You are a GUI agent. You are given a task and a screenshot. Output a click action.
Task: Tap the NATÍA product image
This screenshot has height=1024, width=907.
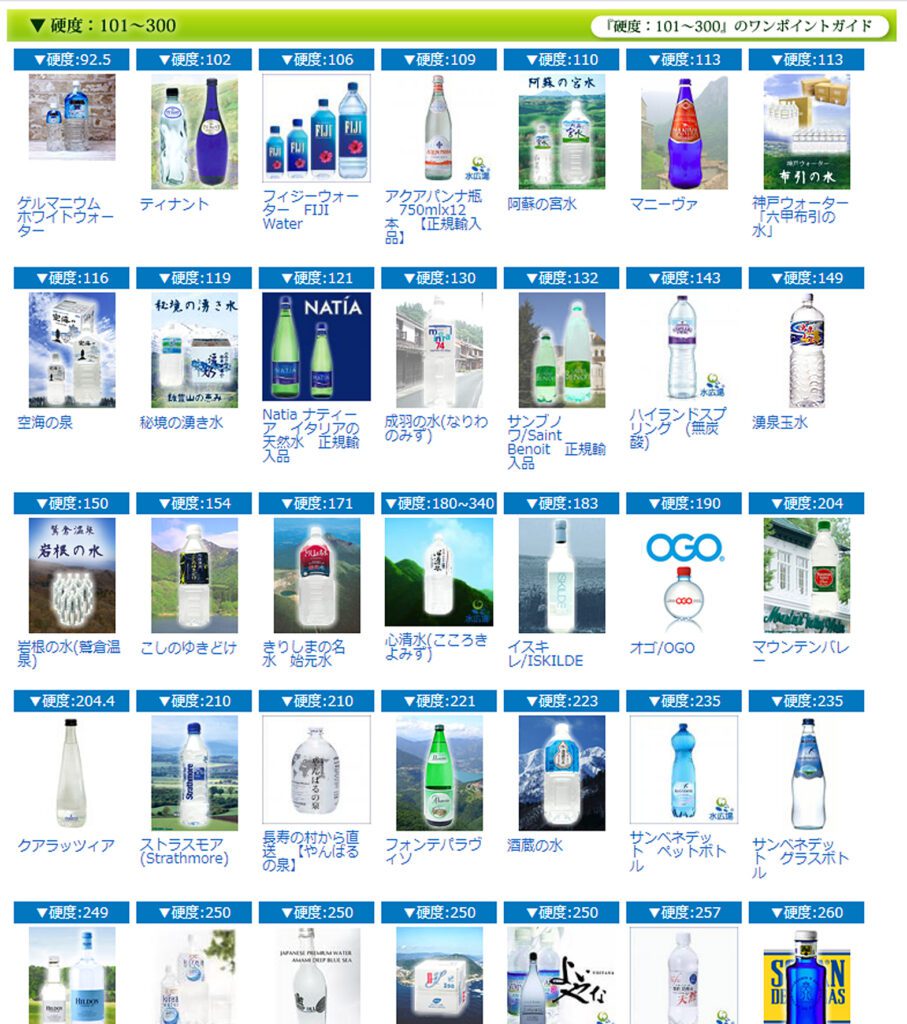(316, 346)
